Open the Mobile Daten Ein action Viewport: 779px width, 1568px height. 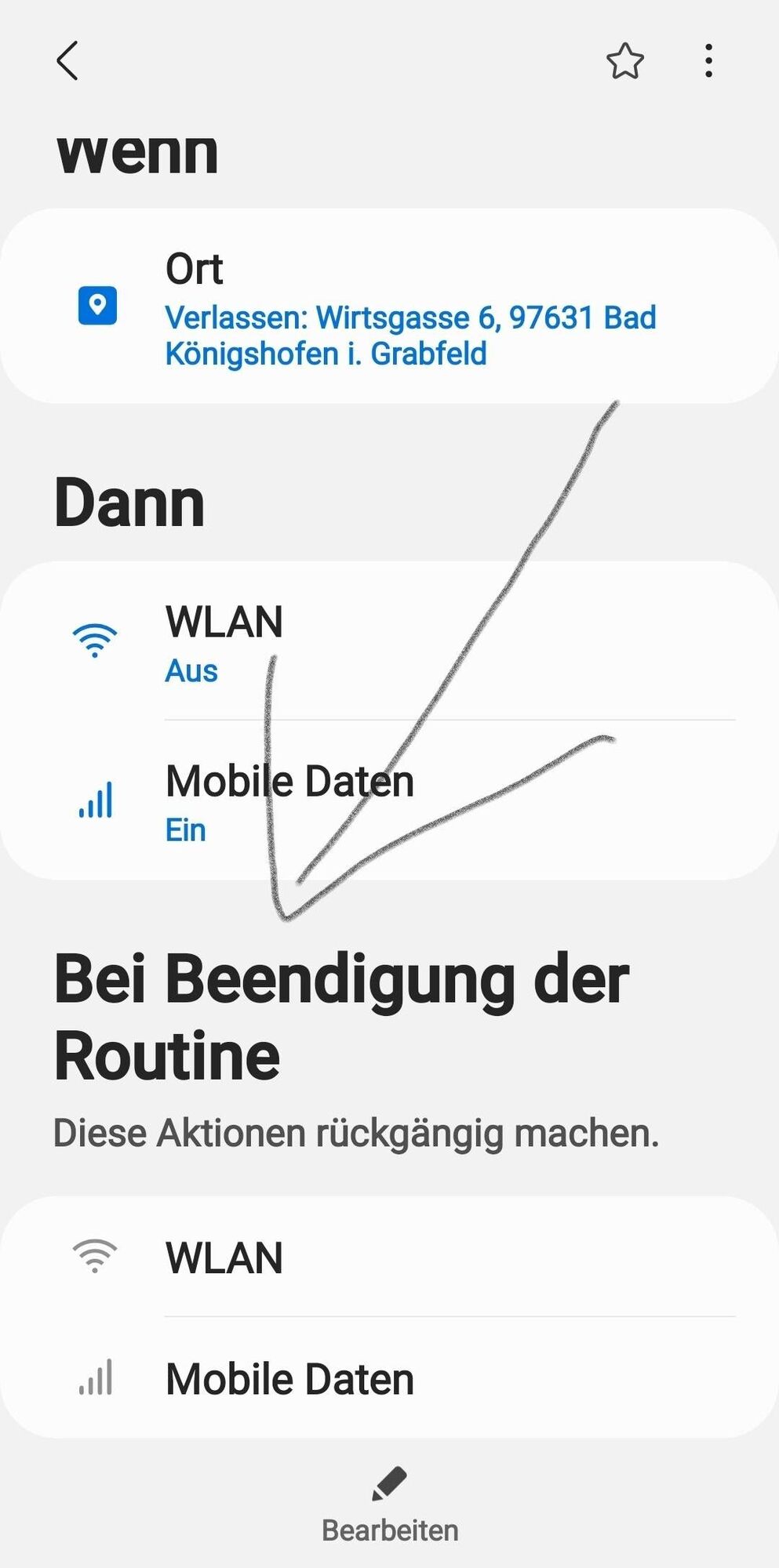tap(389, 801)
